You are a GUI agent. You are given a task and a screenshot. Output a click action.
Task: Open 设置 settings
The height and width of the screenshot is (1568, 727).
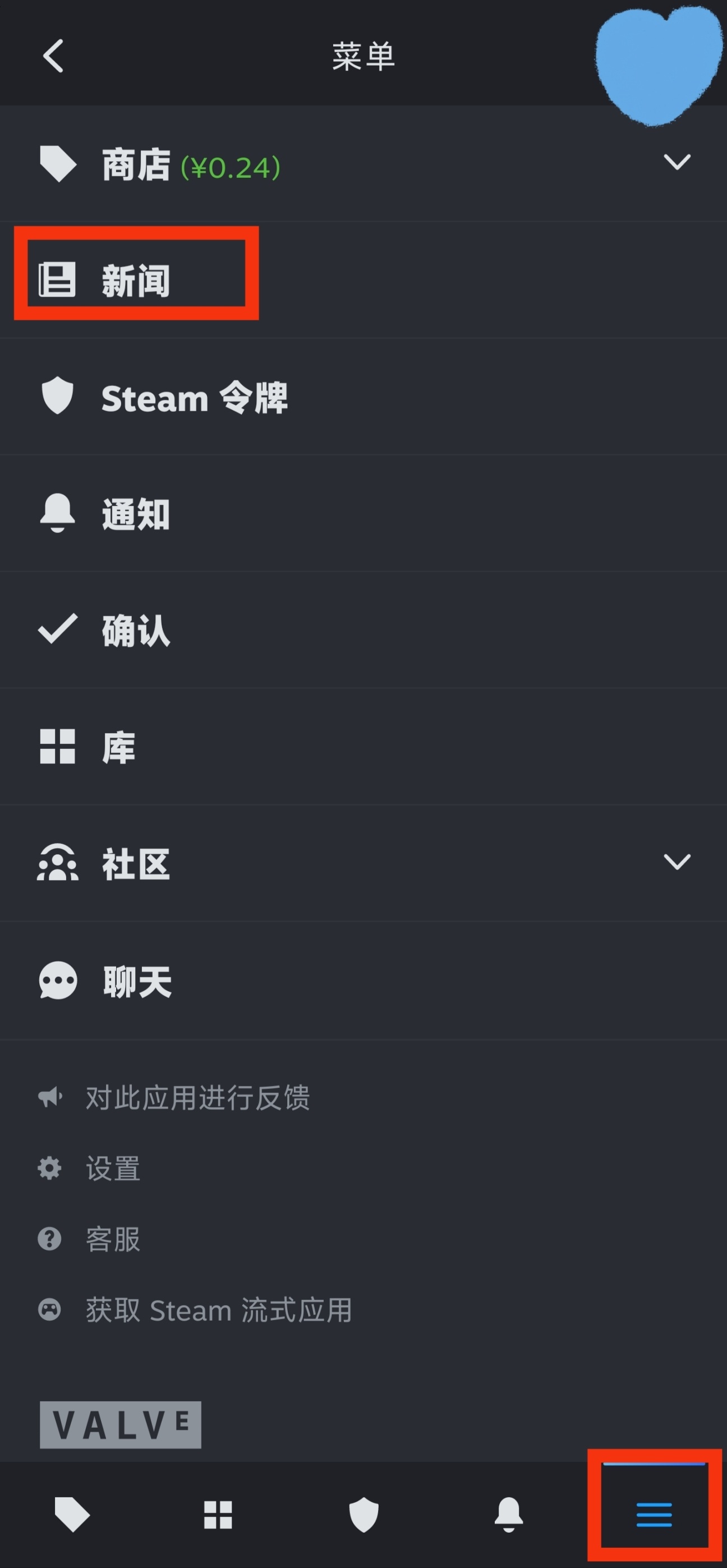113,1169
